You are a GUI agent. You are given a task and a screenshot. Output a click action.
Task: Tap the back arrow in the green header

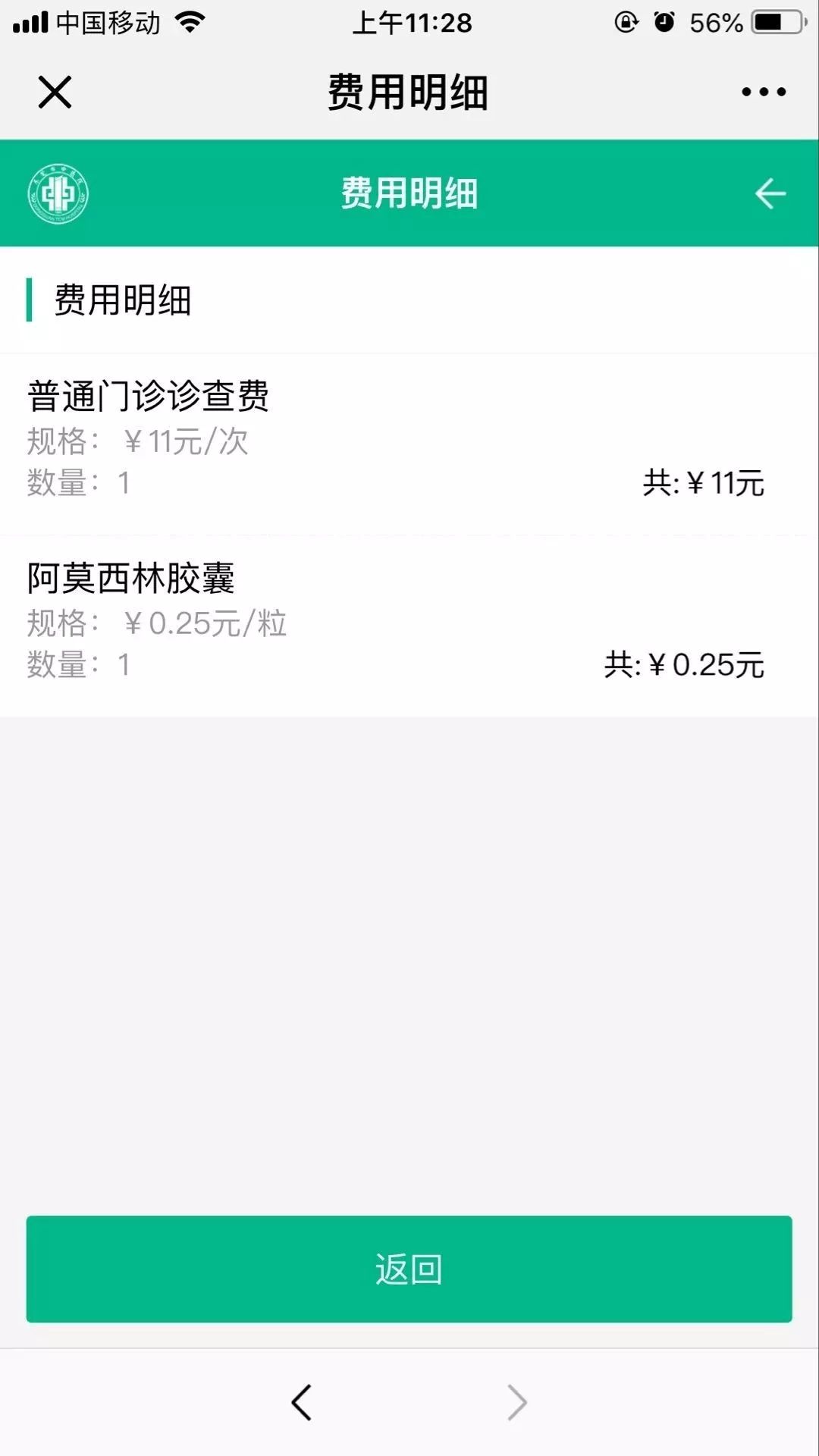click(x=769, y=194)
